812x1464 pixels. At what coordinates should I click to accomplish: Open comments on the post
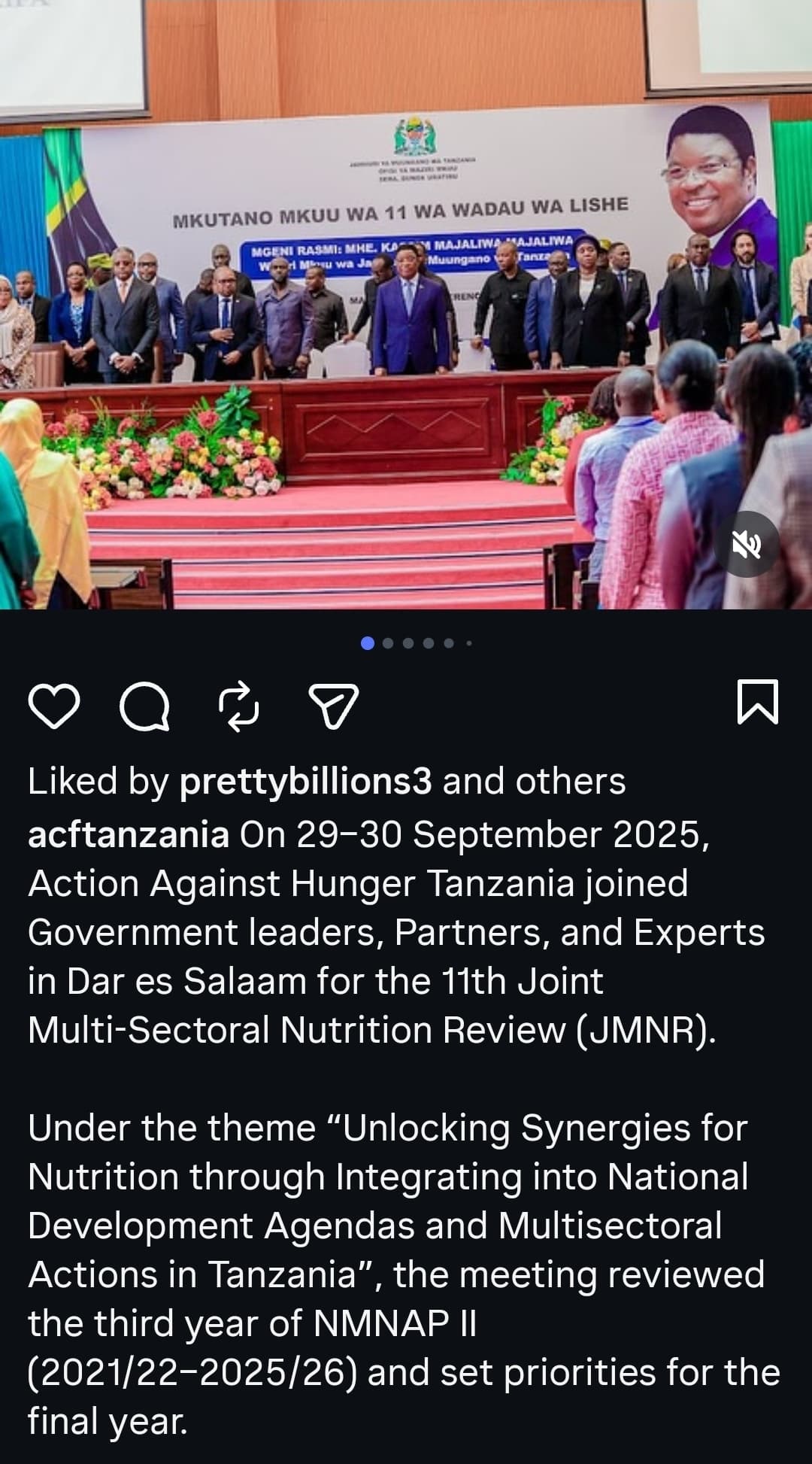tap(144, 706)
